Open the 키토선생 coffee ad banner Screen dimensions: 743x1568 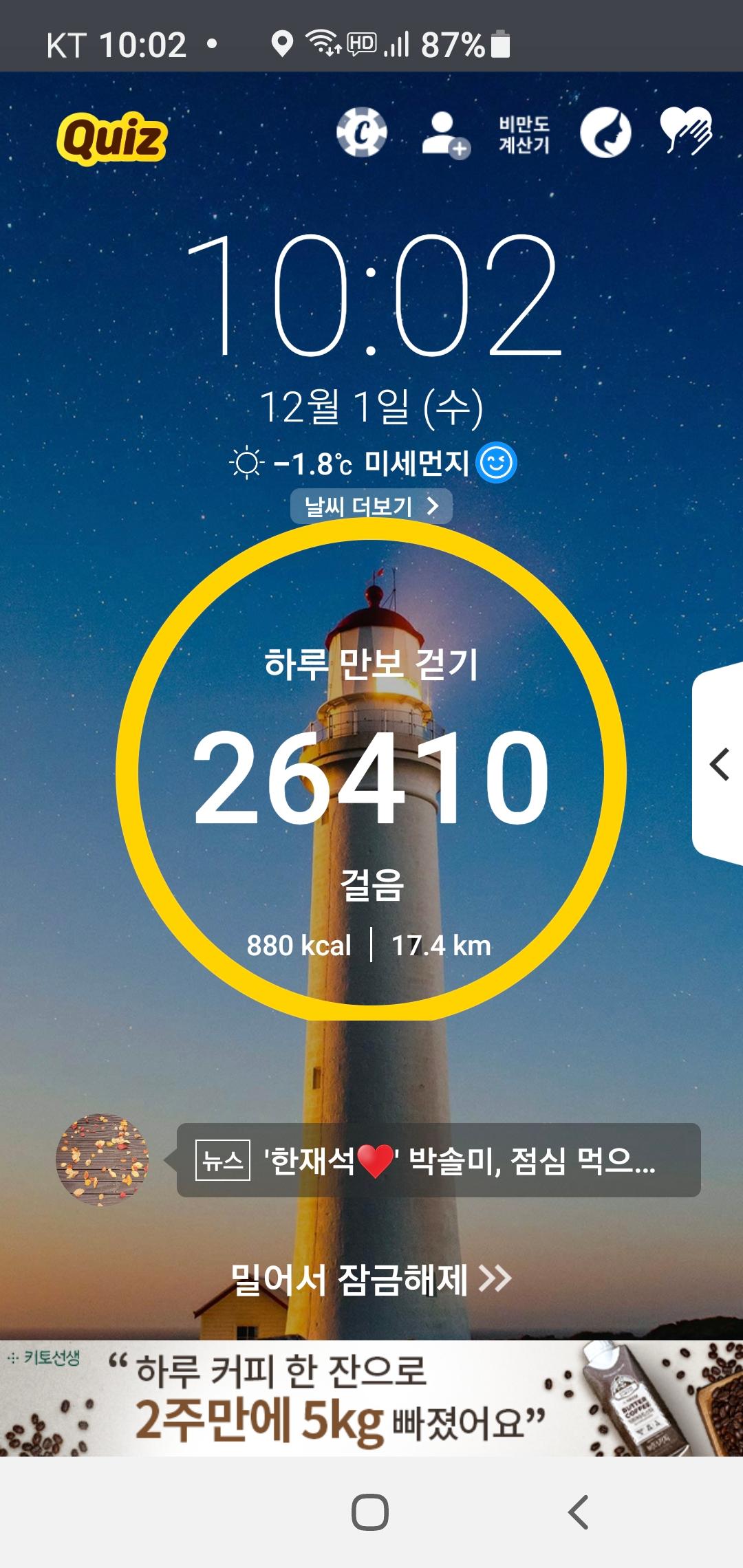[371, 1397]
